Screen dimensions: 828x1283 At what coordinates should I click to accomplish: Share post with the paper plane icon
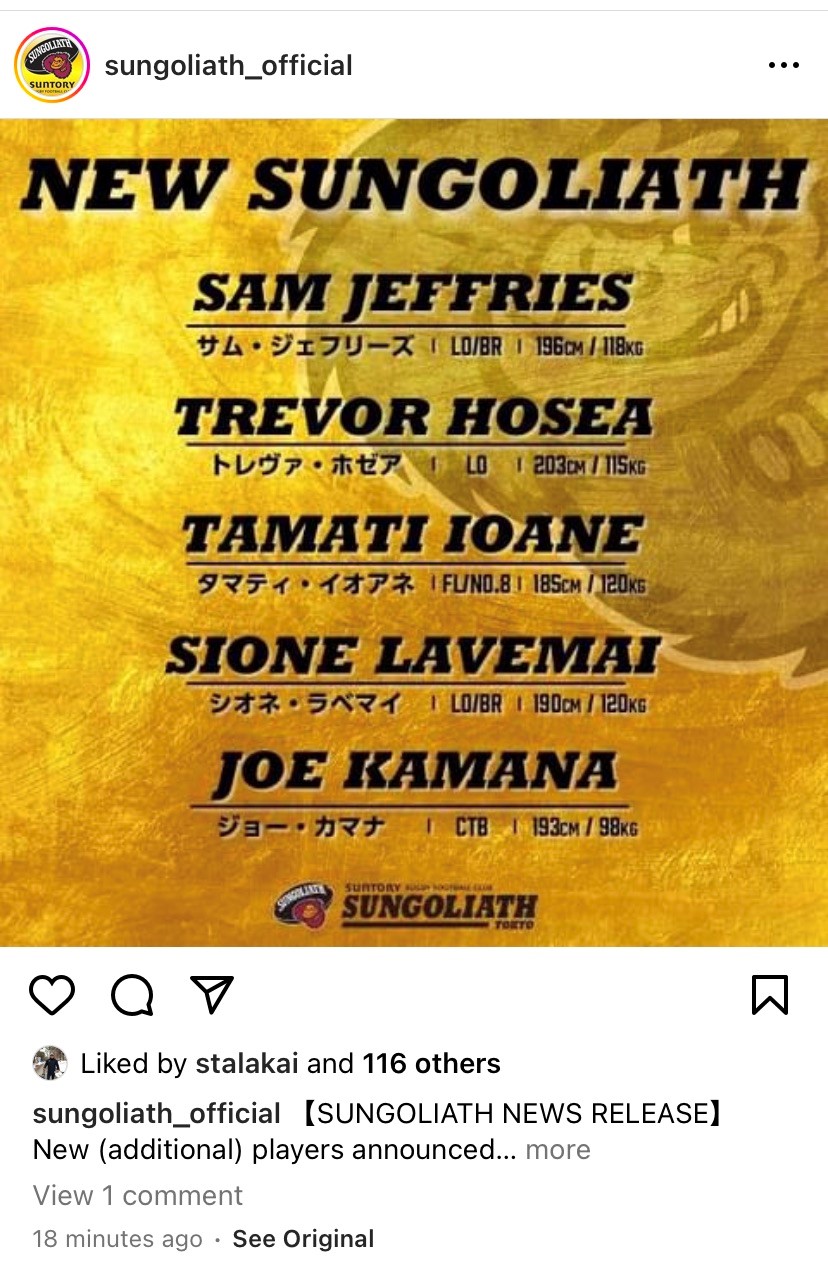[212, 994]
